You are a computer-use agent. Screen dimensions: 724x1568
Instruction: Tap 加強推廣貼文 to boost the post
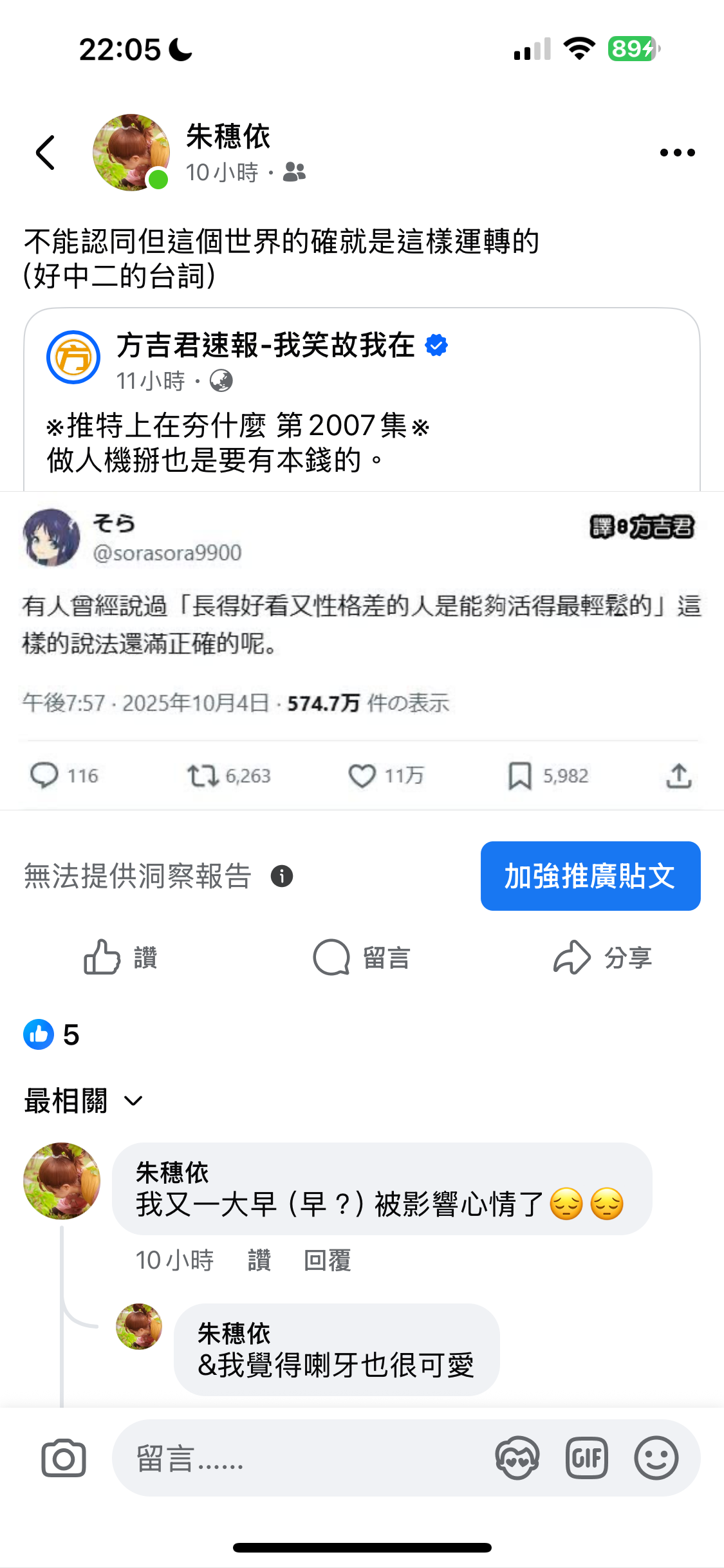(x=590, y=876)
